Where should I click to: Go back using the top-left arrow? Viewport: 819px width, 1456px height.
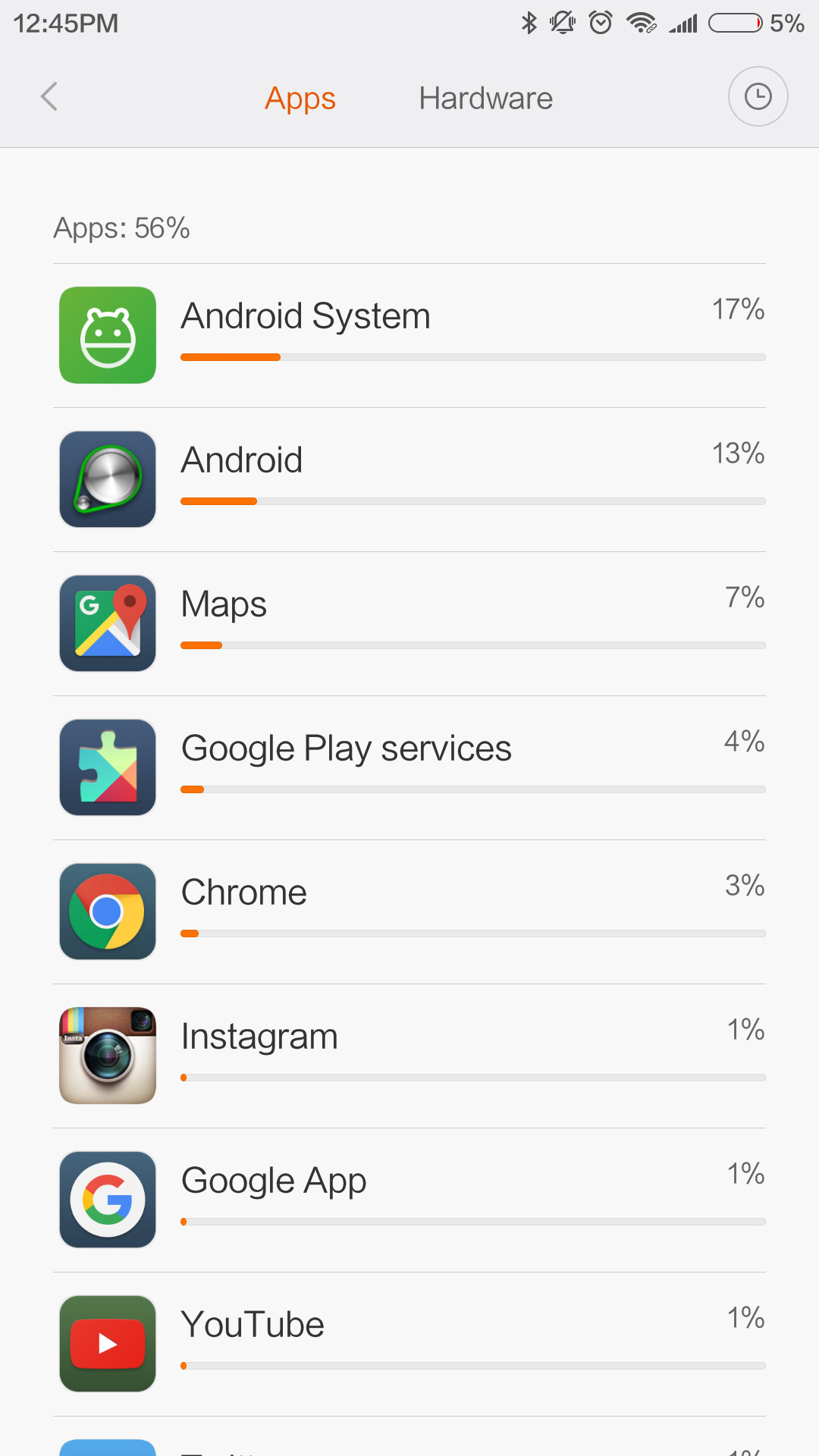click(x=49, y=97)
